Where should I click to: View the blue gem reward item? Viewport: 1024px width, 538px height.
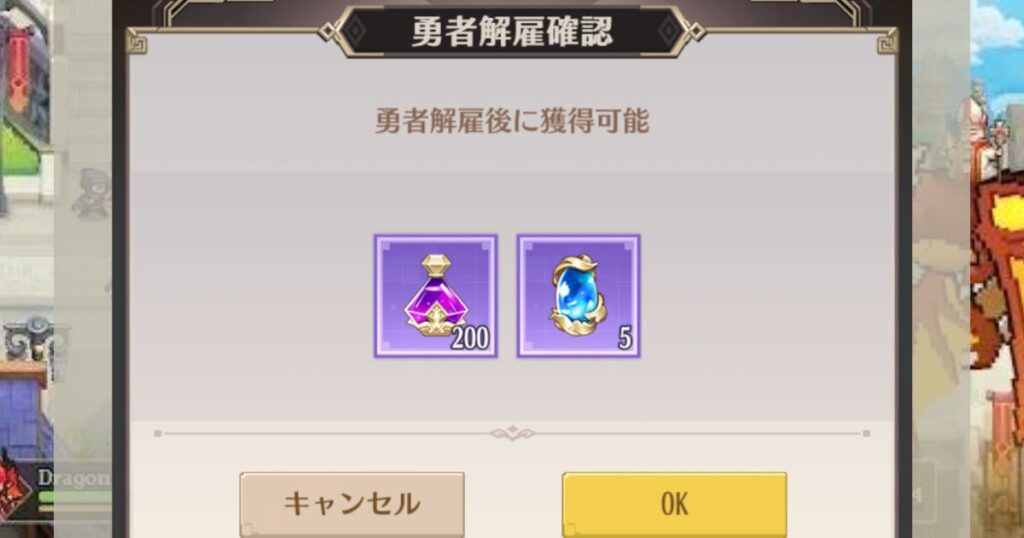click(x=578, y=296)
